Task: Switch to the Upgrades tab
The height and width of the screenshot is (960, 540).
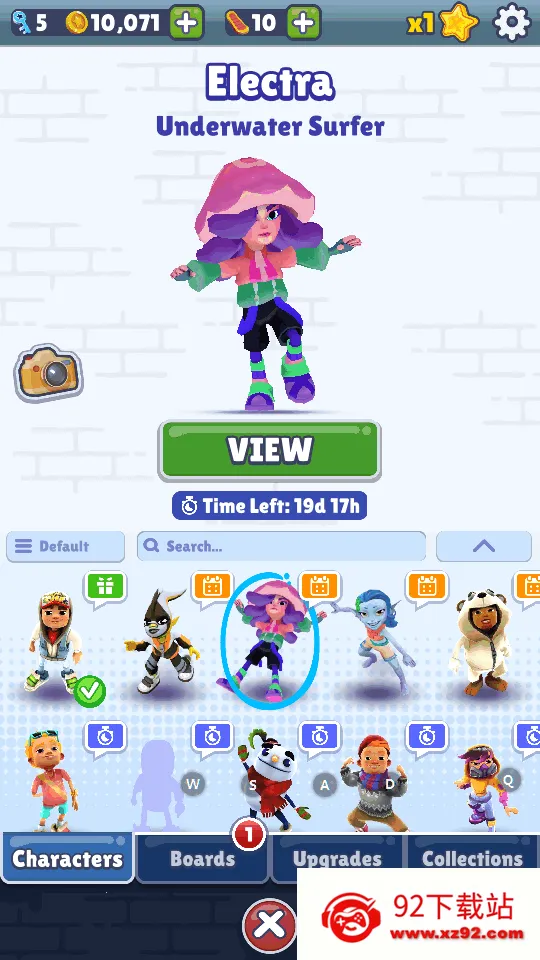Action: (x=337, y=858)
